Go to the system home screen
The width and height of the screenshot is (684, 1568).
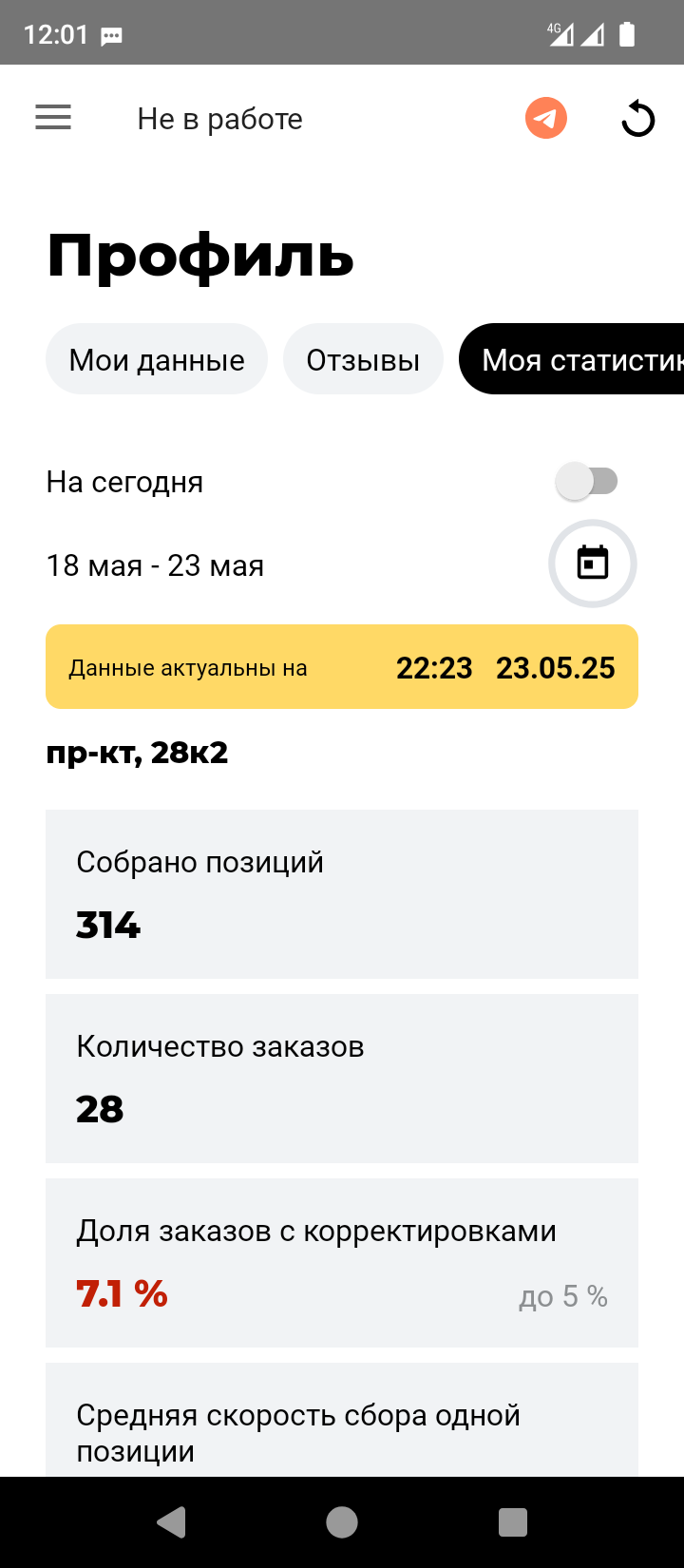point(342,1522)
